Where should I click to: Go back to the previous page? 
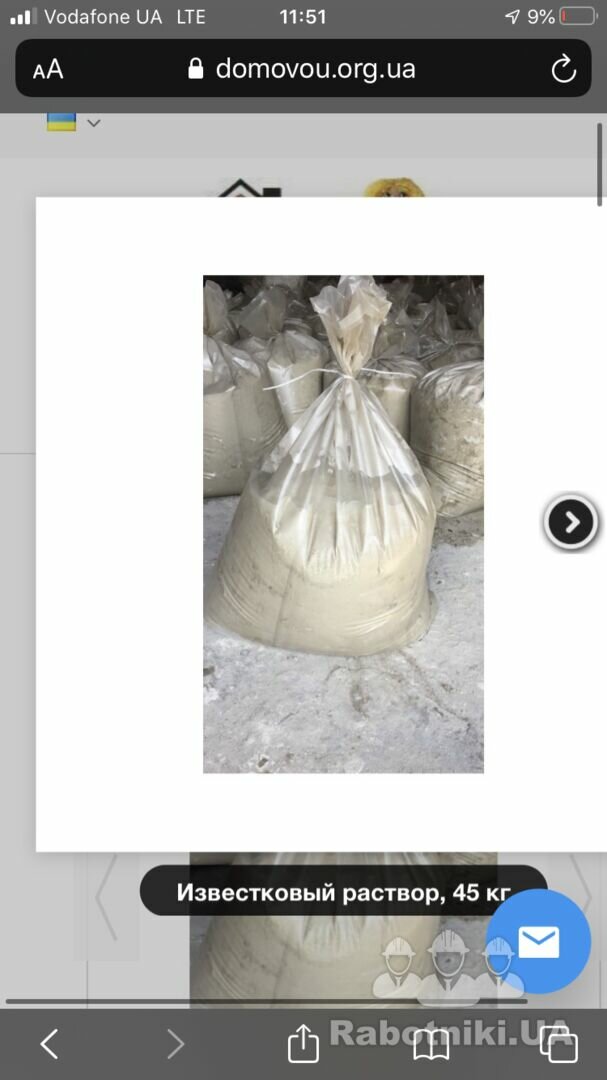pyautogui.click(x=49, y=1044)
